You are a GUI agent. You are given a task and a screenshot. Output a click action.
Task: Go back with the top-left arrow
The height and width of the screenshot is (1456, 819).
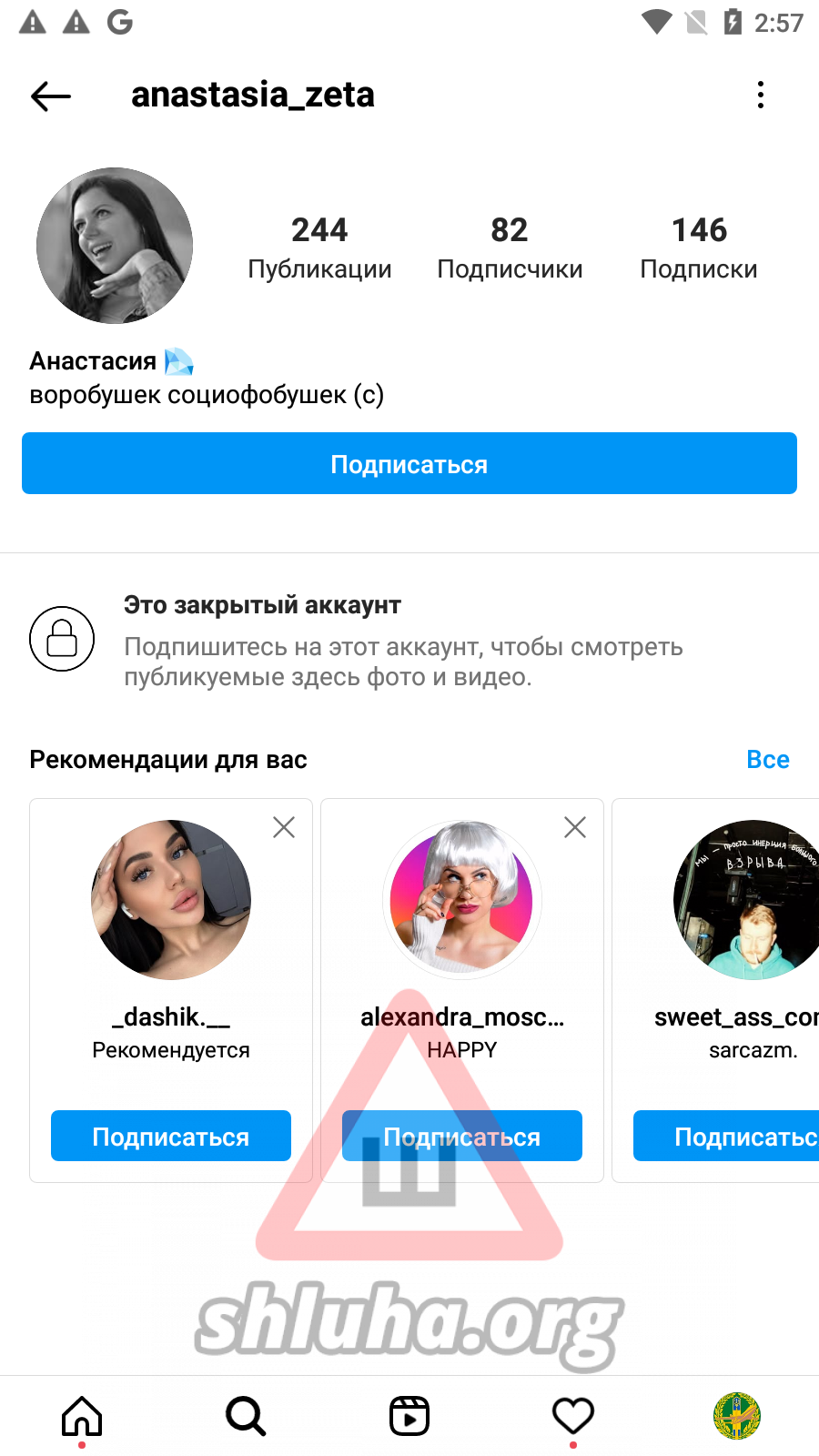51,96
